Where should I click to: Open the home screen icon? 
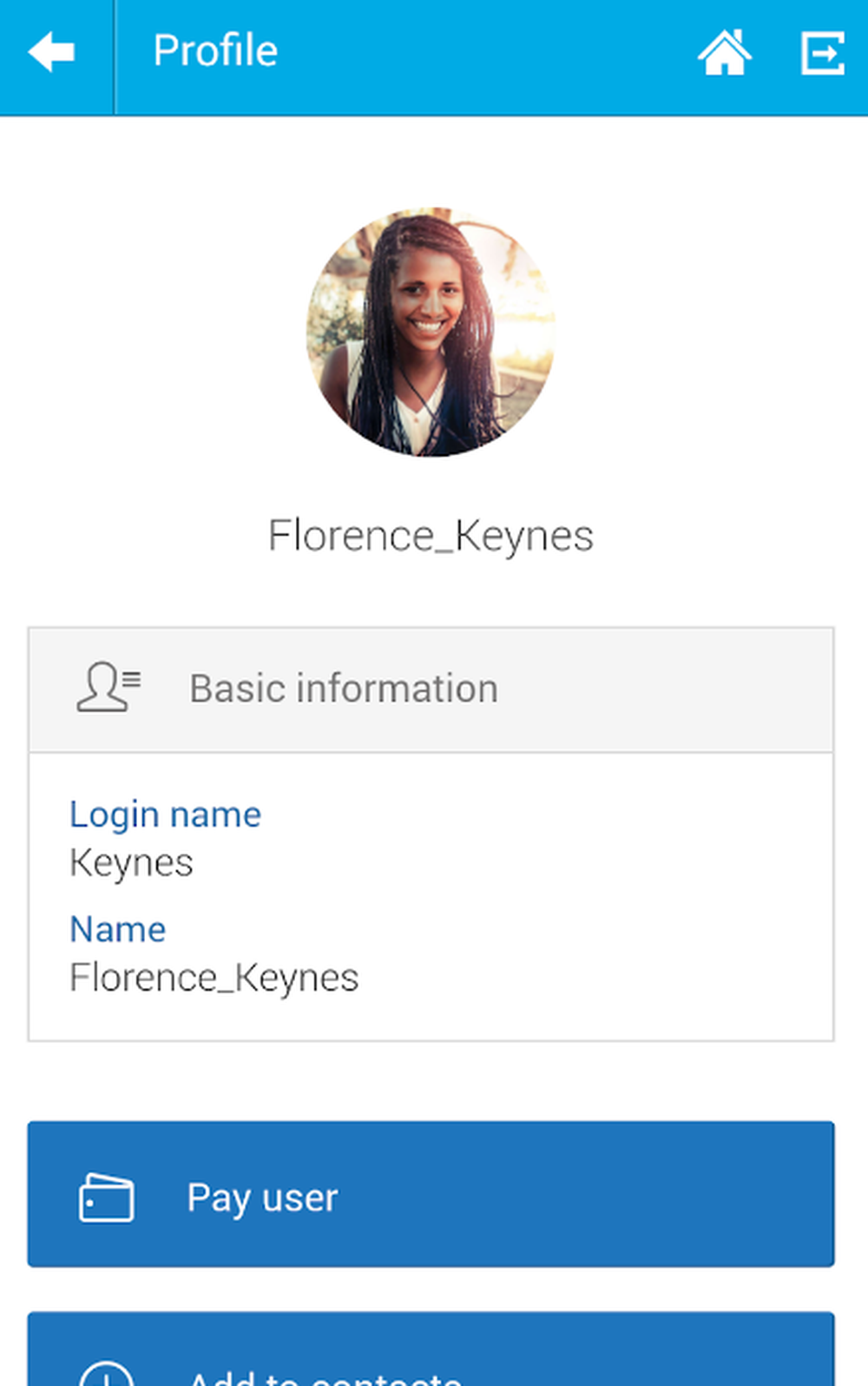click(x=724, y=52)
